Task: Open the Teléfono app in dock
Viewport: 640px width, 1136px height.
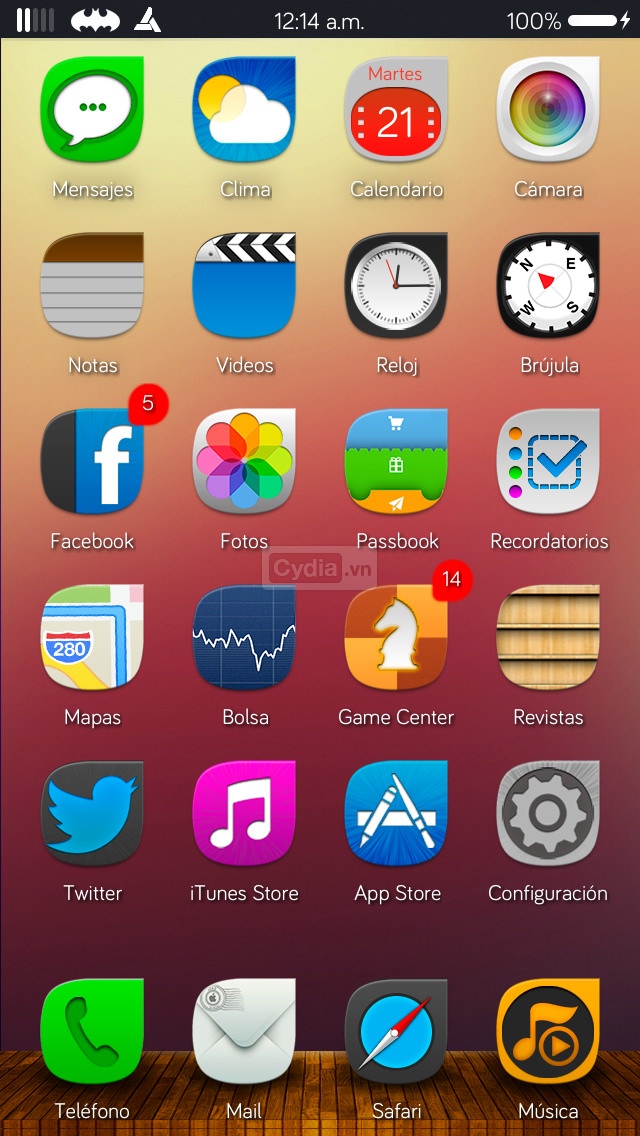Action: pos(92,1031)
